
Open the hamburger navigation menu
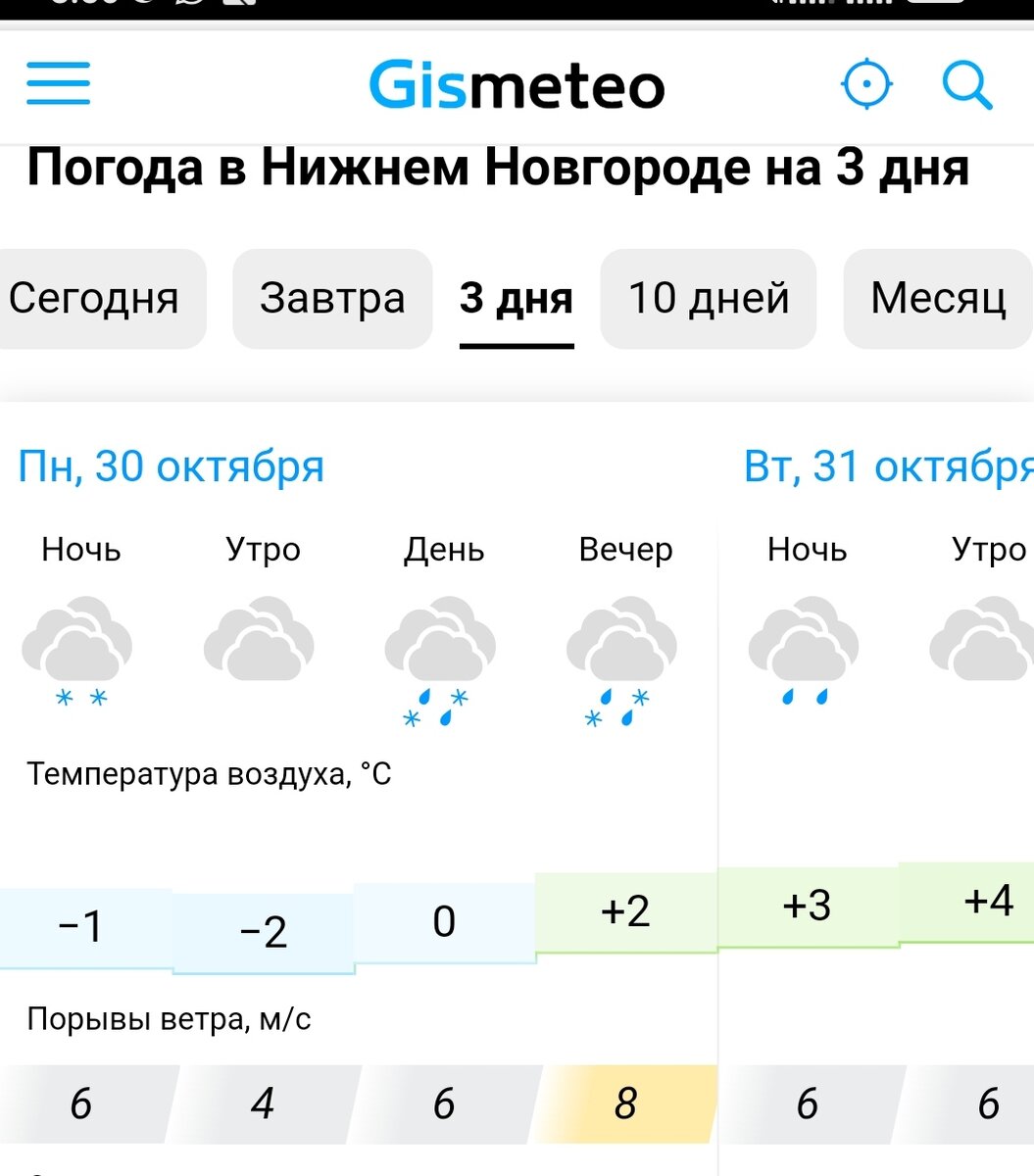coord(58,85)
